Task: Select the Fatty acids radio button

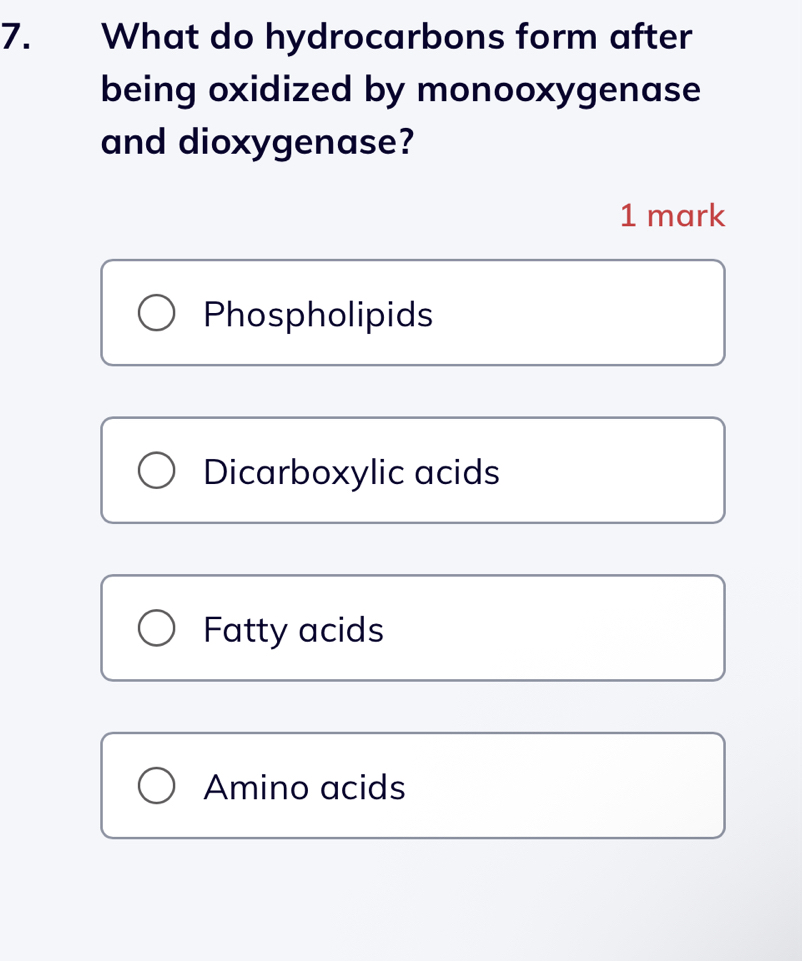Action: 157,627
